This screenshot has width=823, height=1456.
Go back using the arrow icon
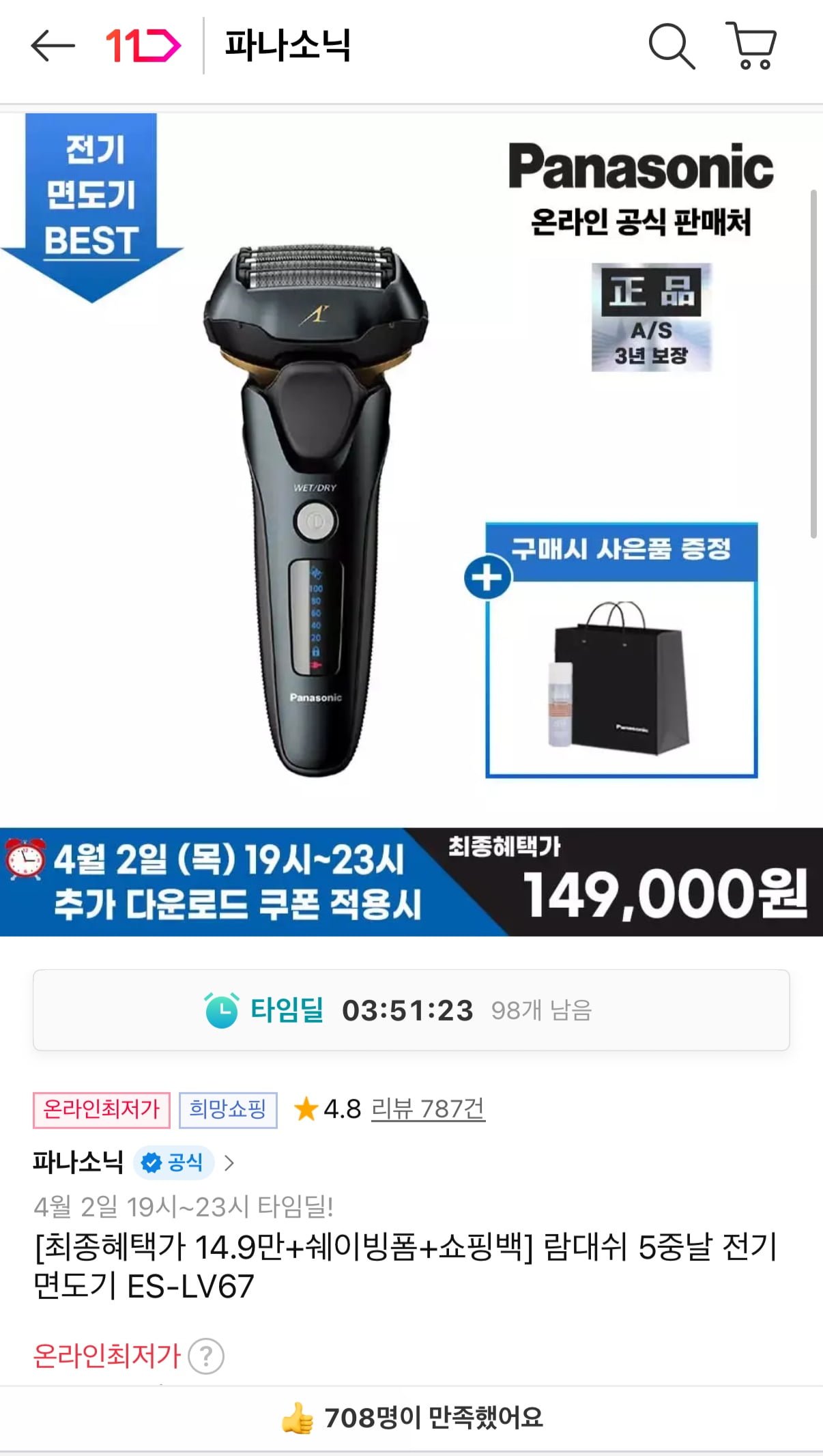click(x=53, y=46)
